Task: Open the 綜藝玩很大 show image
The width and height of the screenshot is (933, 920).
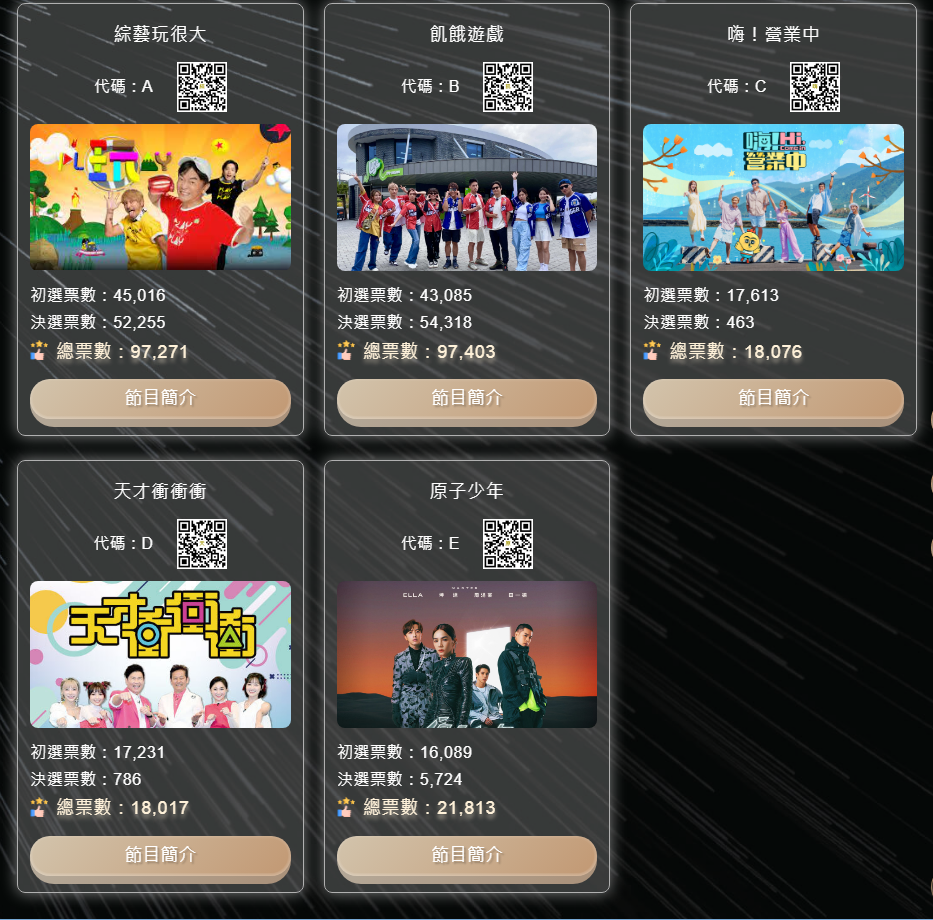Action: click(x=160, y=197)
